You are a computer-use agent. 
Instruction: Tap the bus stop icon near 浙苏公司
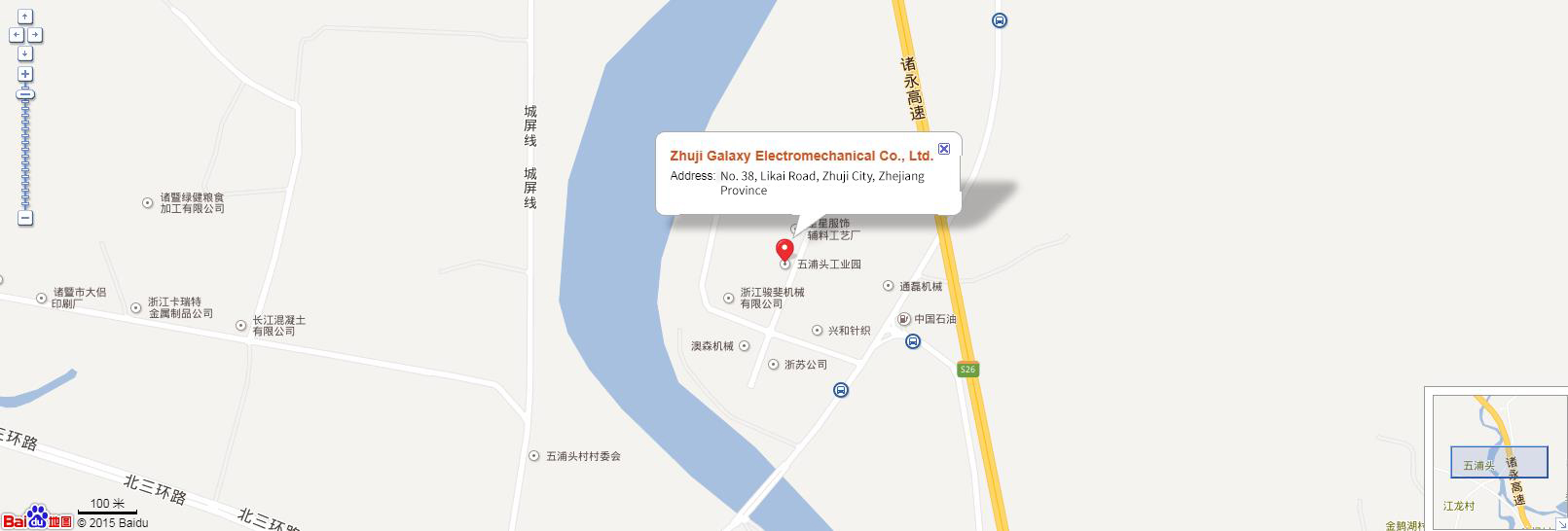(x=841, y=390)
